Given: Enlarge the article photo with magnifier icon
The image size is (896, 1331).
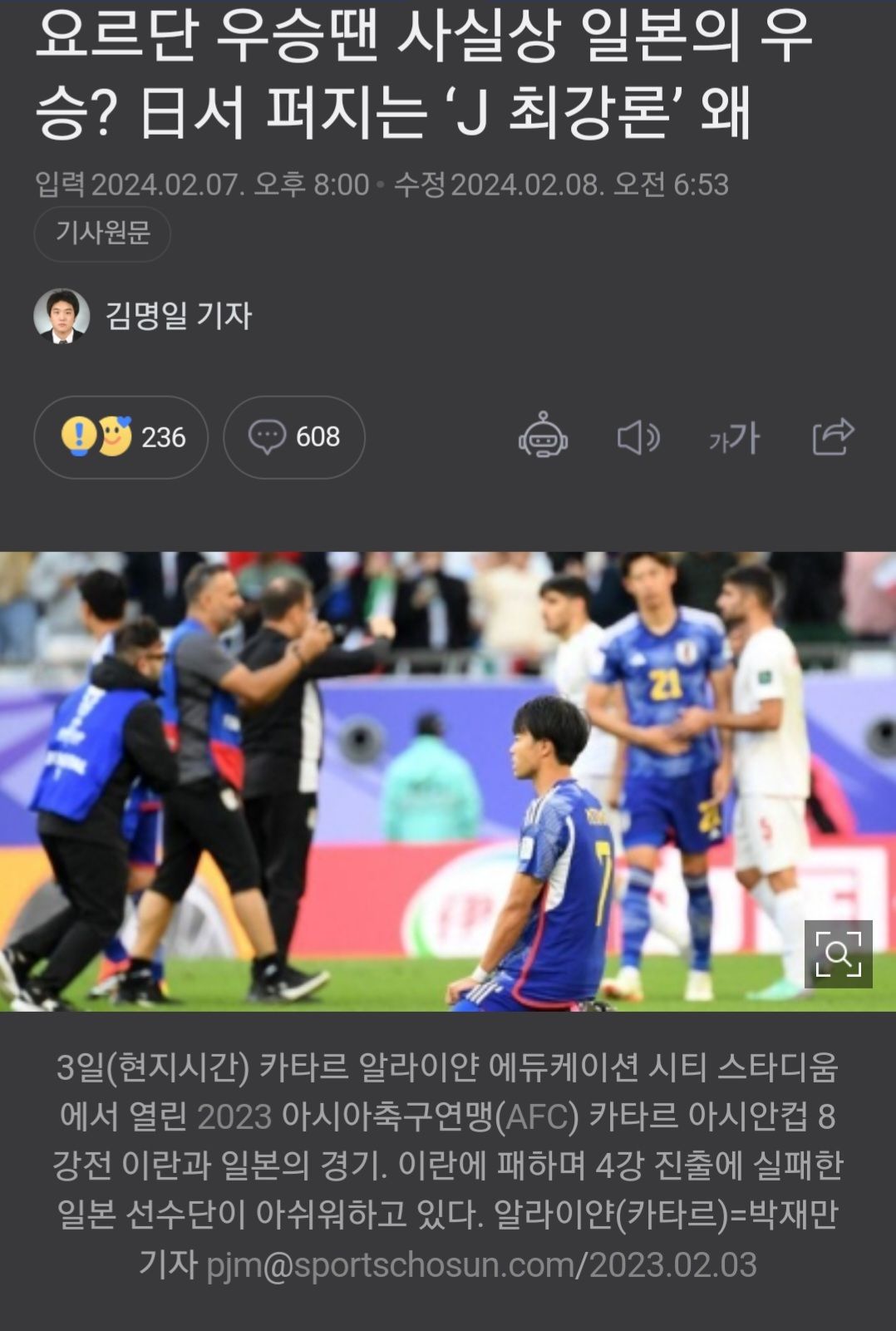Looking at the screenshot, I should (x=838, y=954).
